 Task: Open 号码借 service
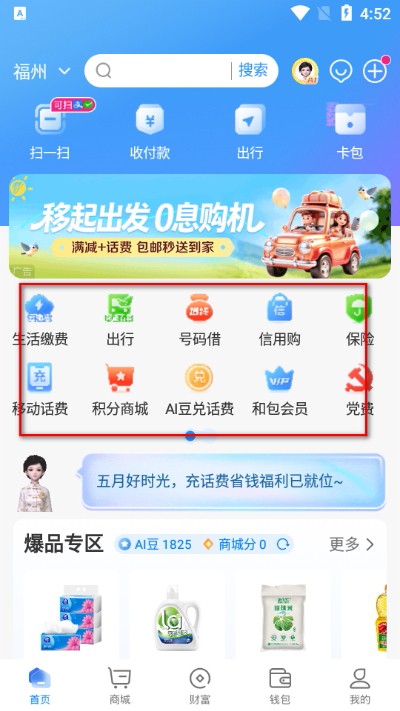click(200, 320)
